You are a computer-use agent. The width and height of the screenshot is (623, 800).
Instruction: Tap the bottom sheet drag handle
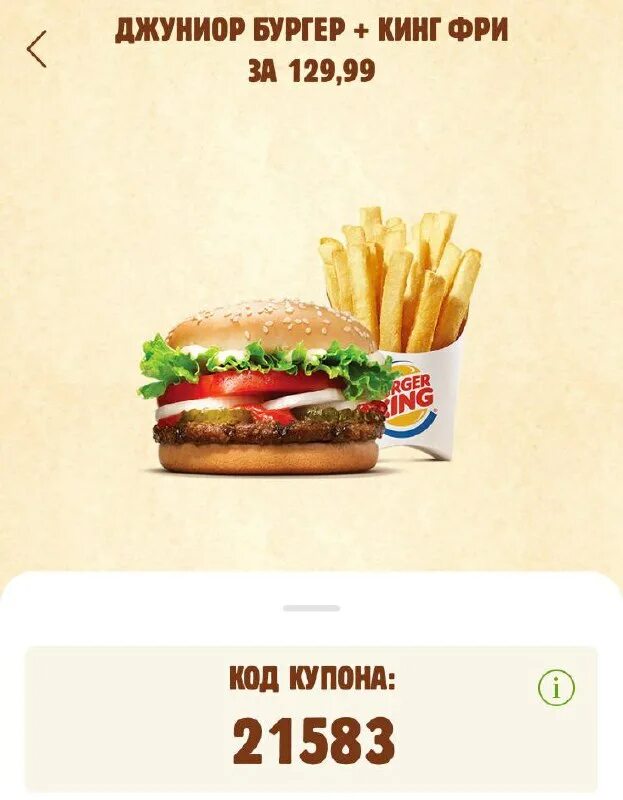point(311,608)
